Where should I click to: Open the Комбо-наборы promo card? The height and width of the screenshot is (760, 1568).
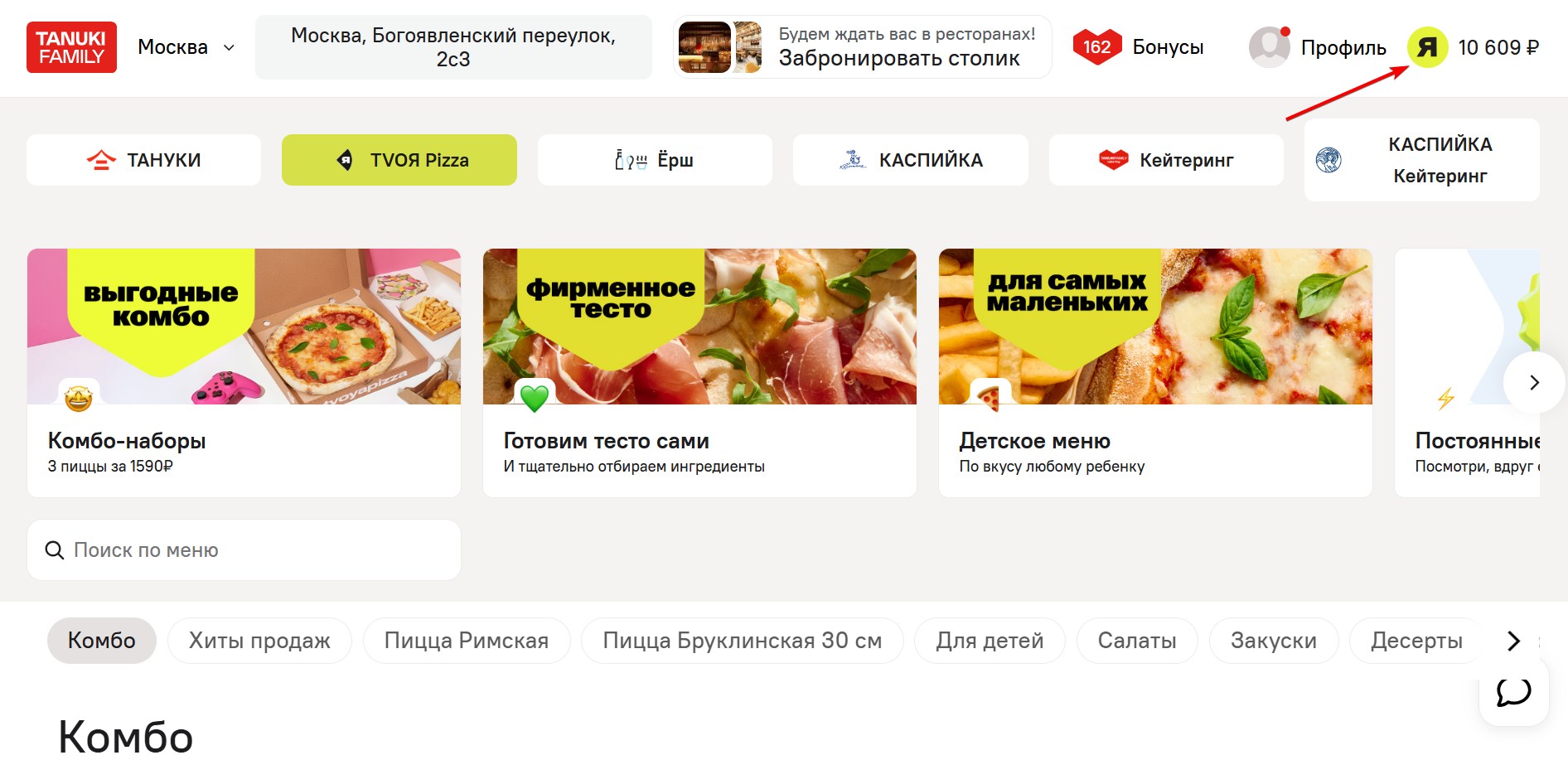click(244, 372)
